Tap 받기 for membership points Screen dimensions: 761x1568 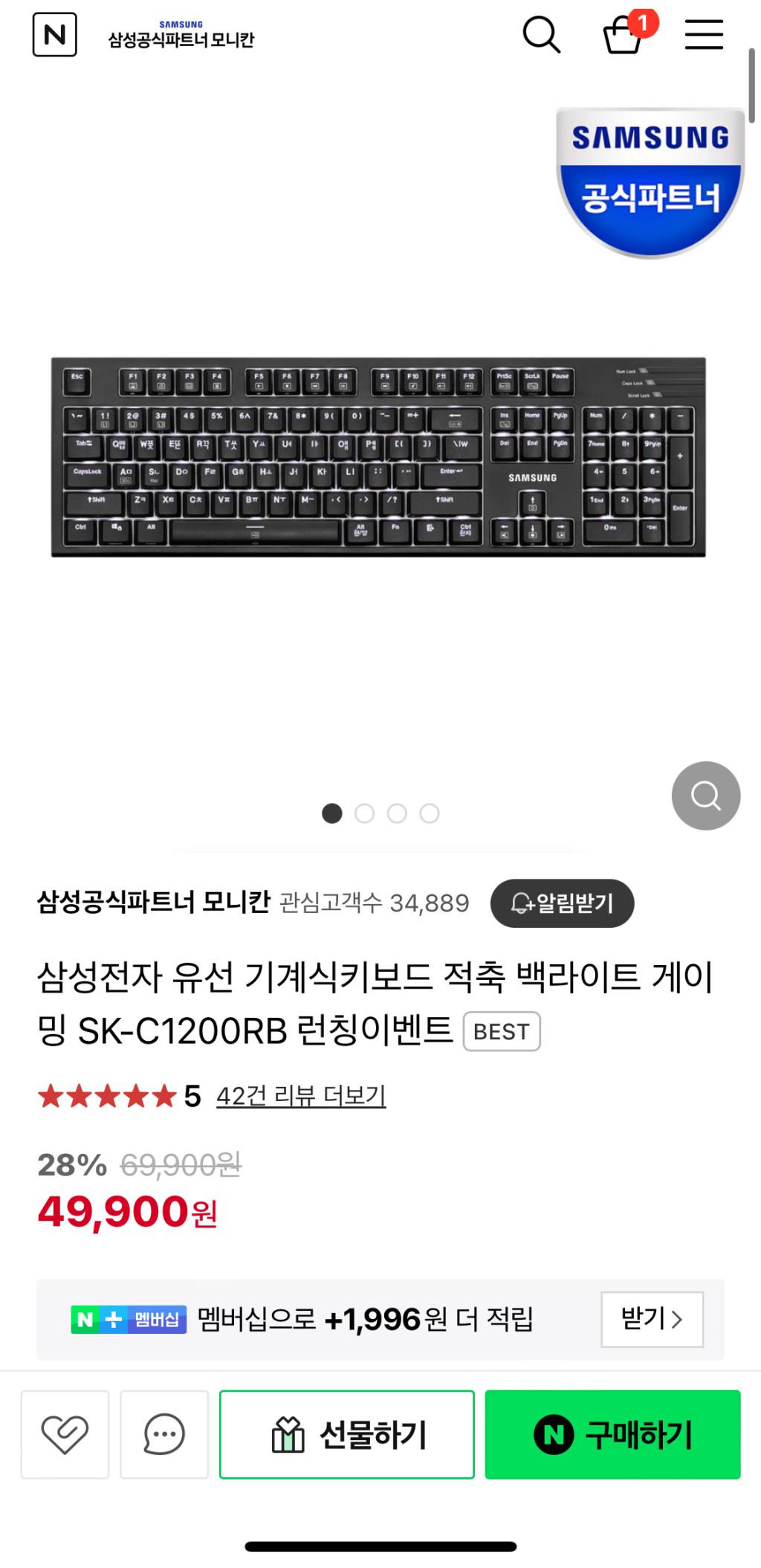(x=652, y=1320)
